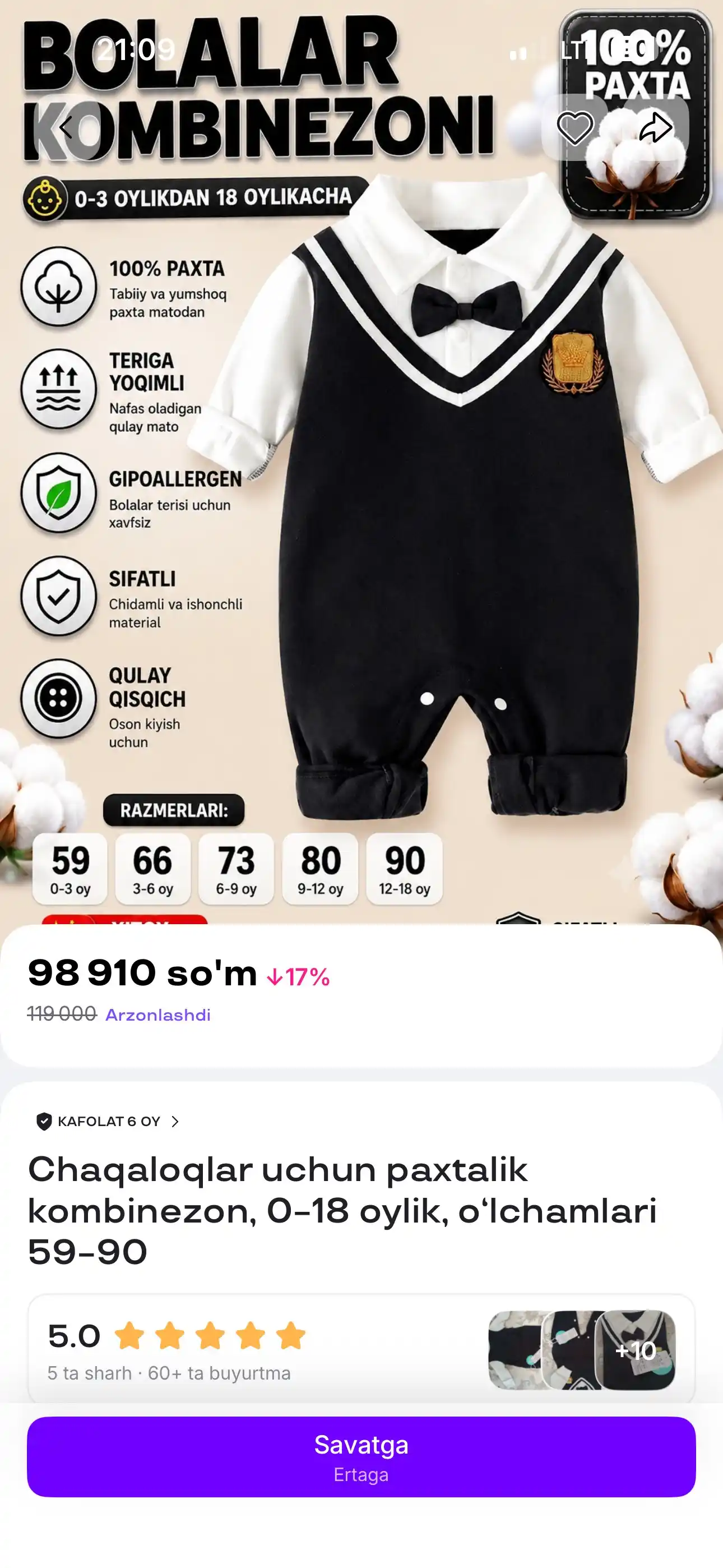Add this product to favorites
Screen dimensions: 723x1568
tap(574, 128)
